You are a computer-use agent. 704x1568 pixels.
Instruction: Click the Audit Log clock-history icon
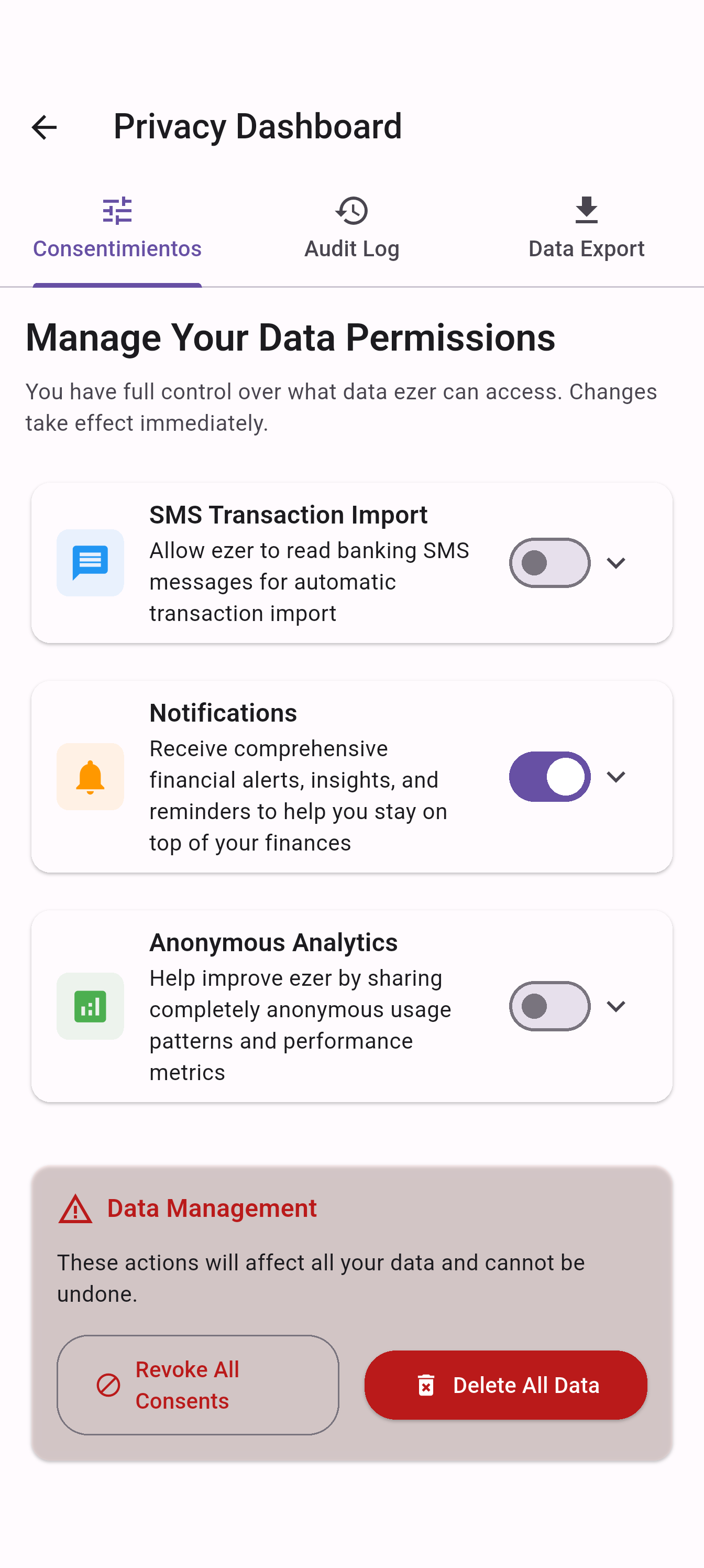(x=351, y=210)
